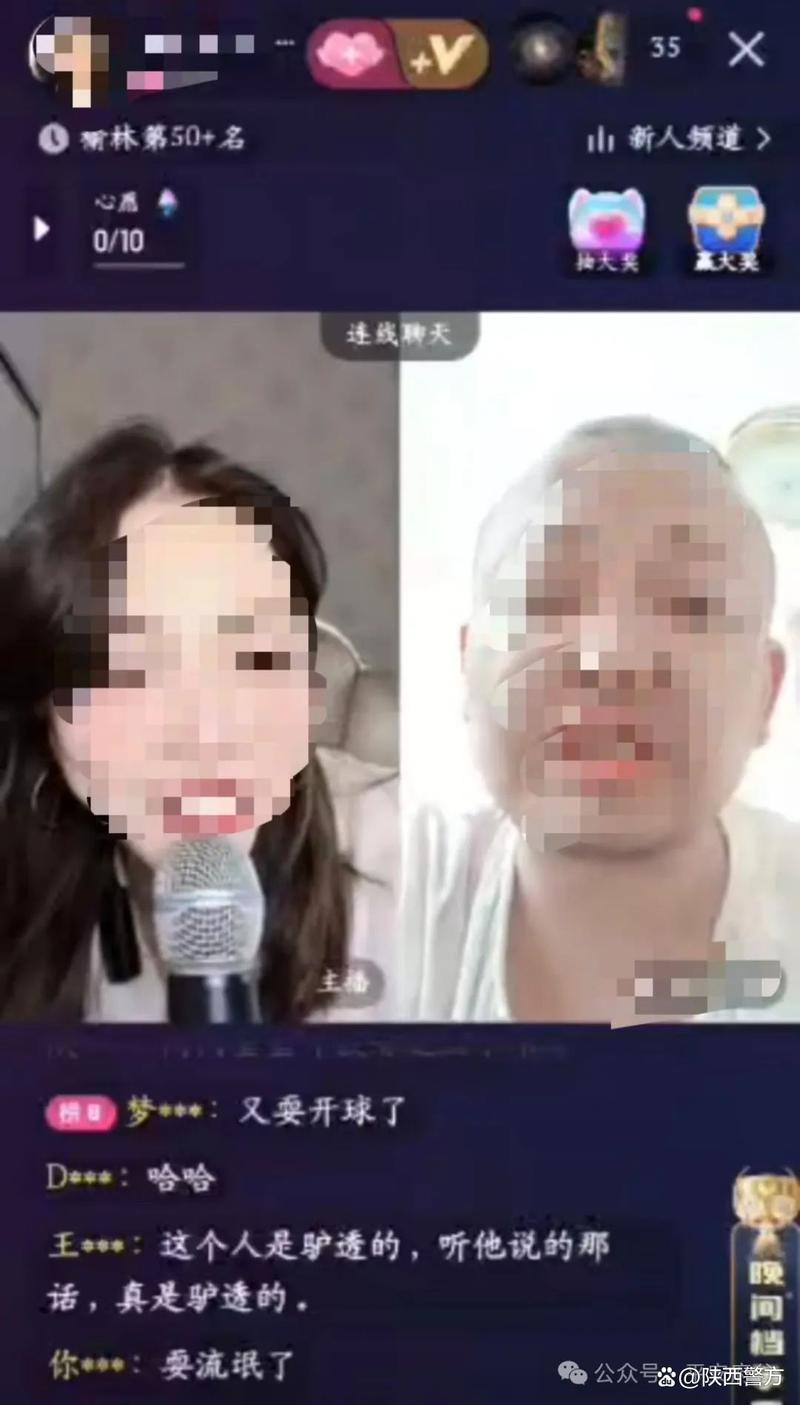Open the 赢大奖 treasure chest
This screenshot has height=1405, width=800.
pos(727,230)
